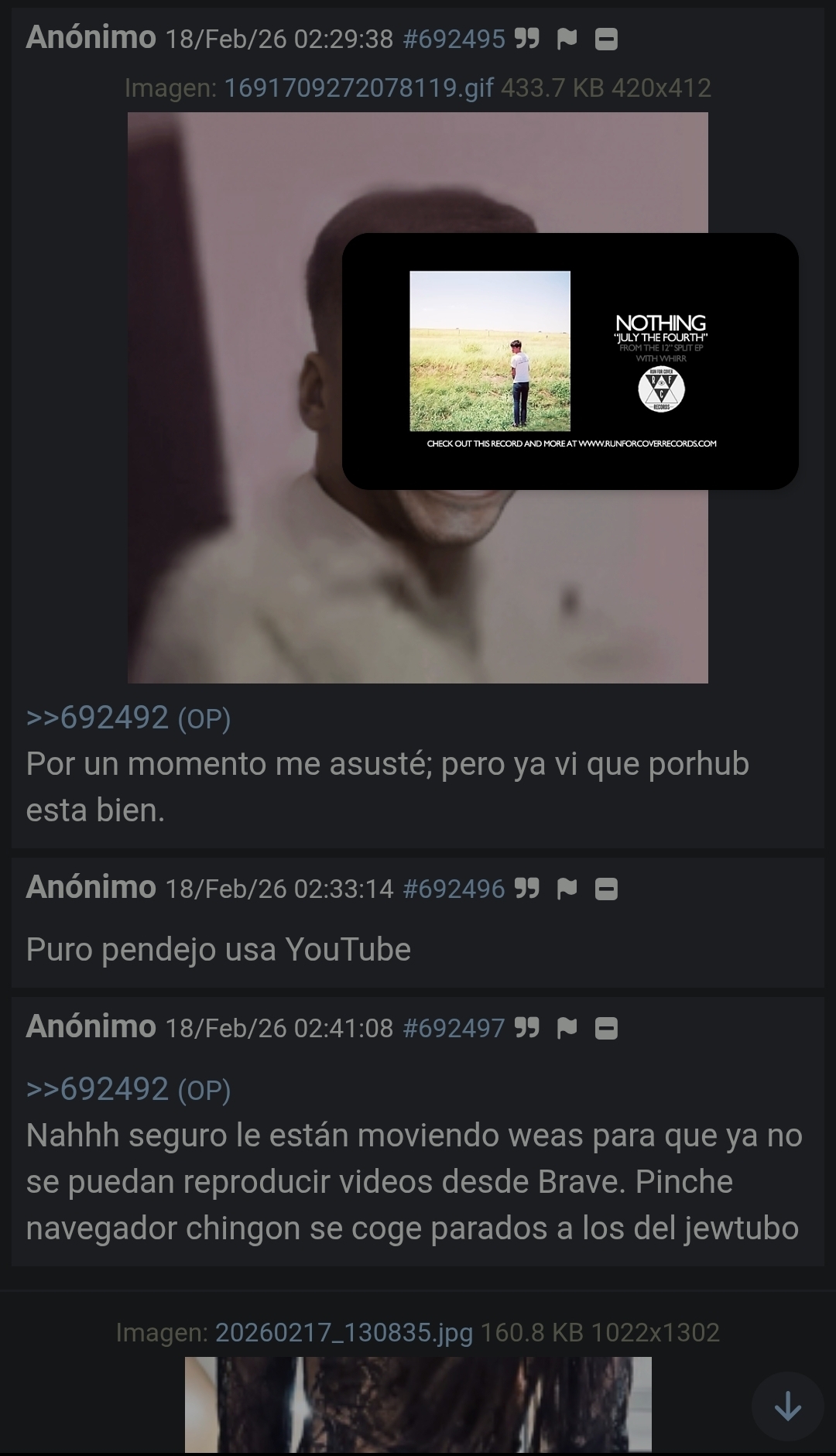This screenshot has width=836, height=1456.
Task: Open the file link 1691709272078119.gif
Action: (x=358, y=88)
